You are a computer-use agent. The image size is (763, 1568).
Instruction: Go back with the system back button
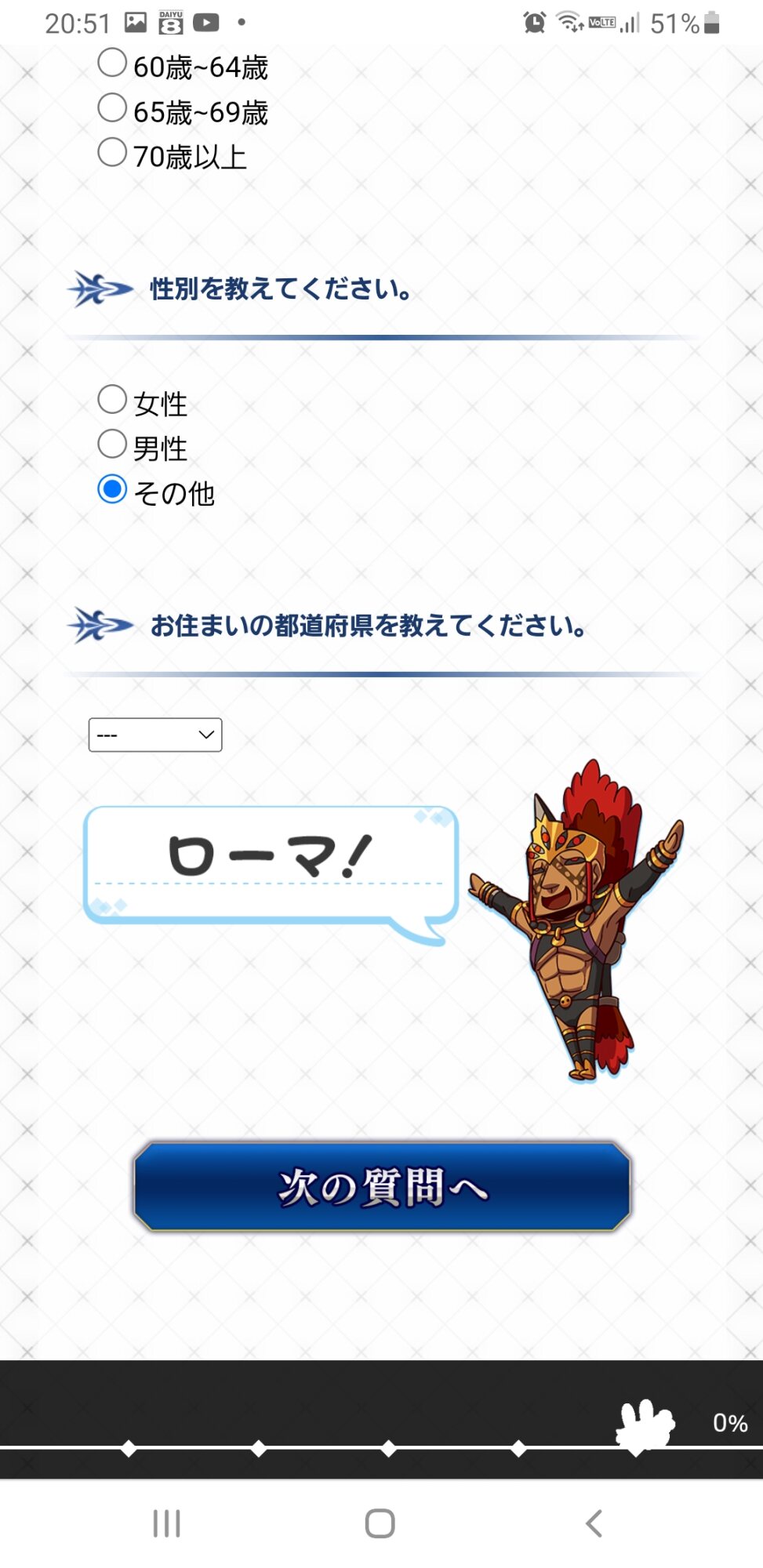pyautogui.click(x=594, y=1523)
